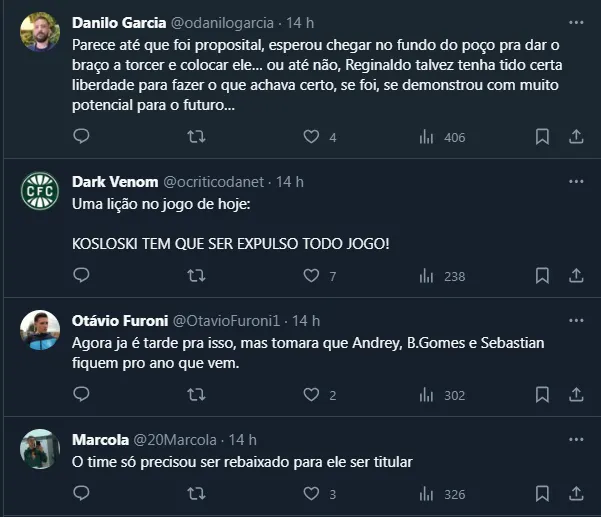The width and height of the screenshot is (601, 517).
Task: Reply to Danilo Garcia's tweet
Action: pos(80,137)
